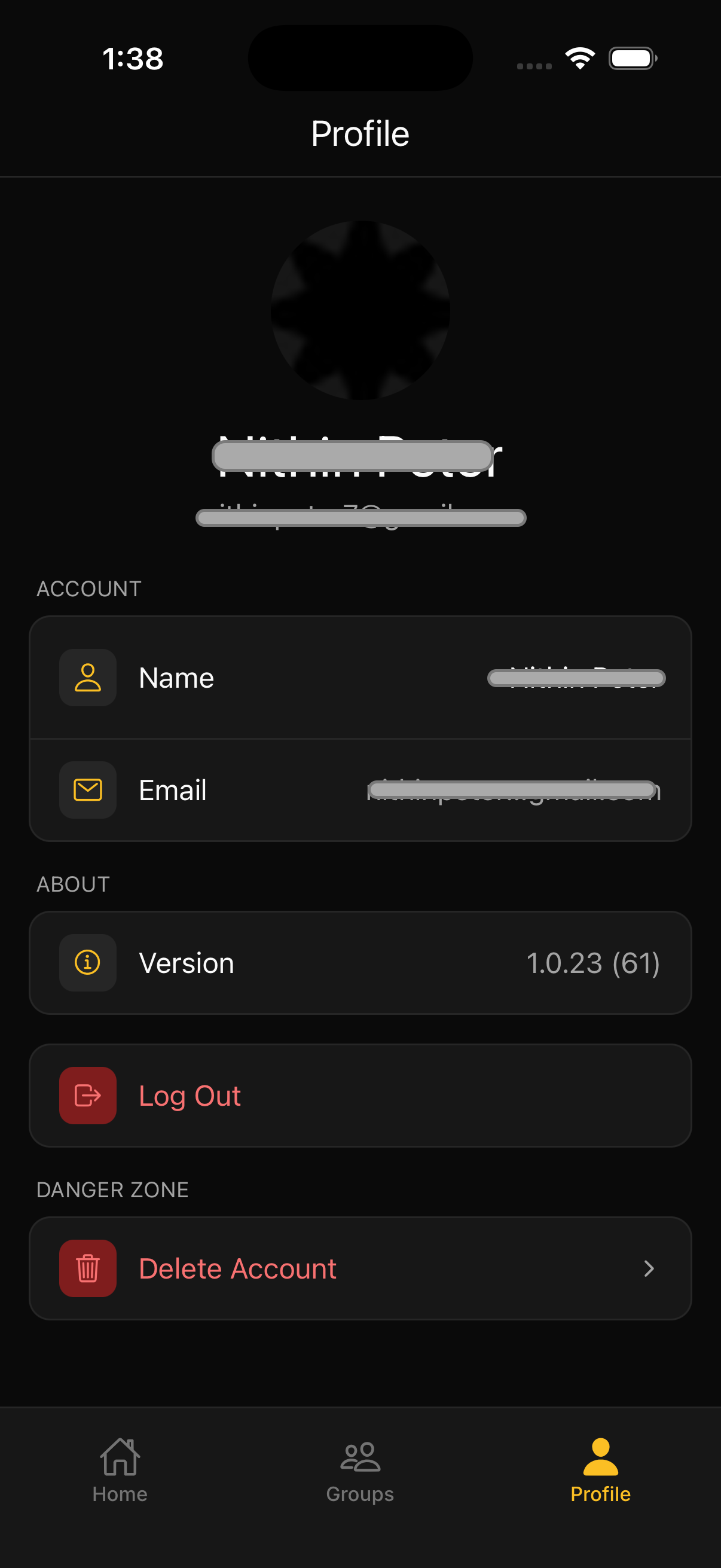Switch to the Groups tab
721x1568 pixels.
[360, 1473]
